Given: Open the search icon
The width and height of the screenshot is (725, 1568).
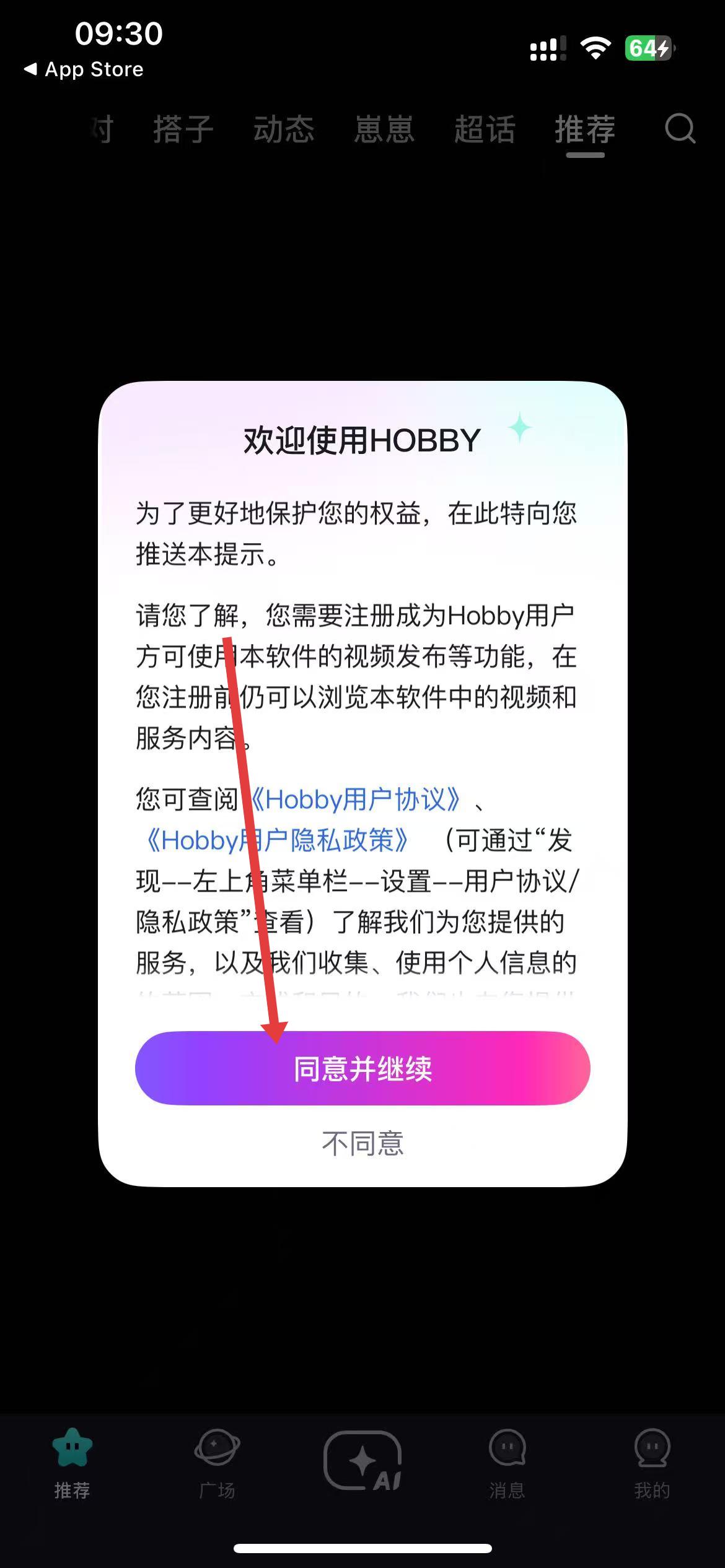Looking at the screenshot, I should (x=680, y=129).
